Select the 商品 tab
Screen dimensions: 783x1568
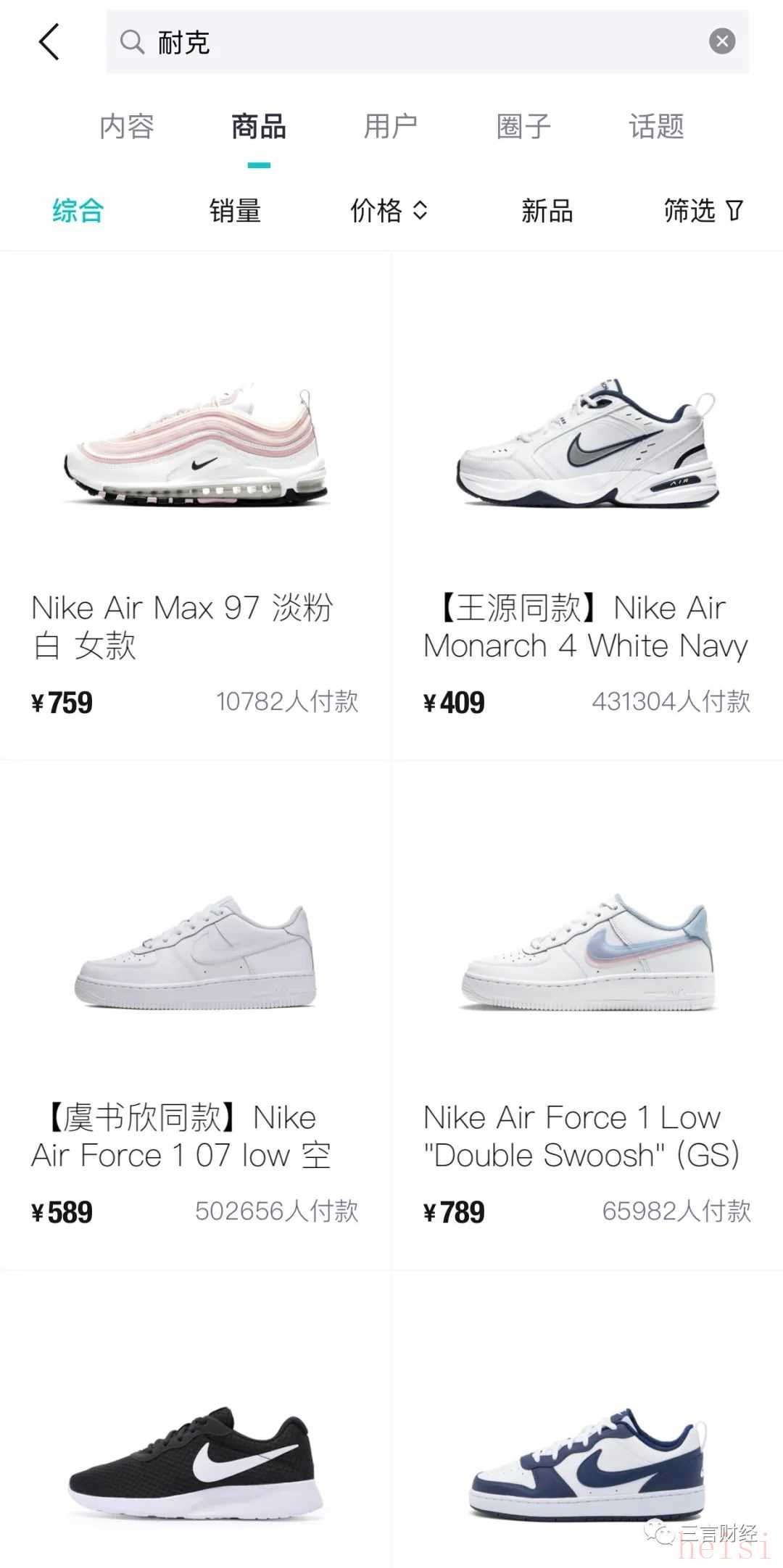259,127
